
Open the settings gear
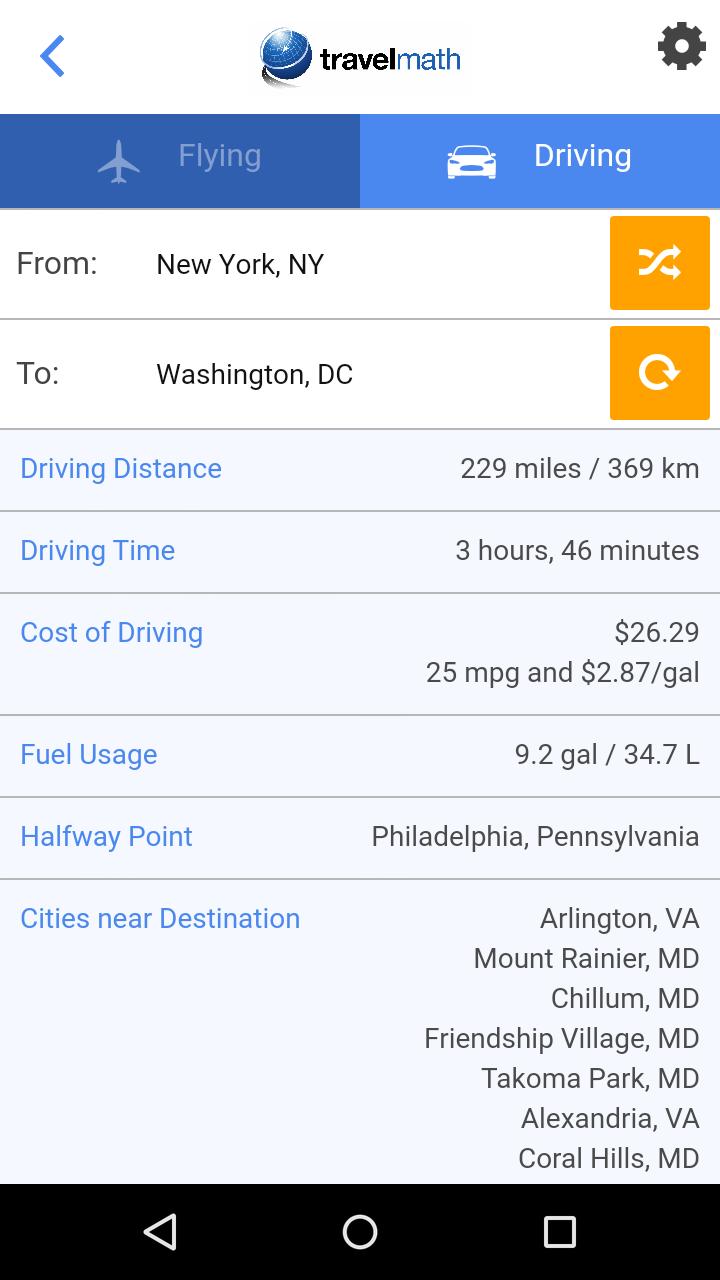pos(681,46)
